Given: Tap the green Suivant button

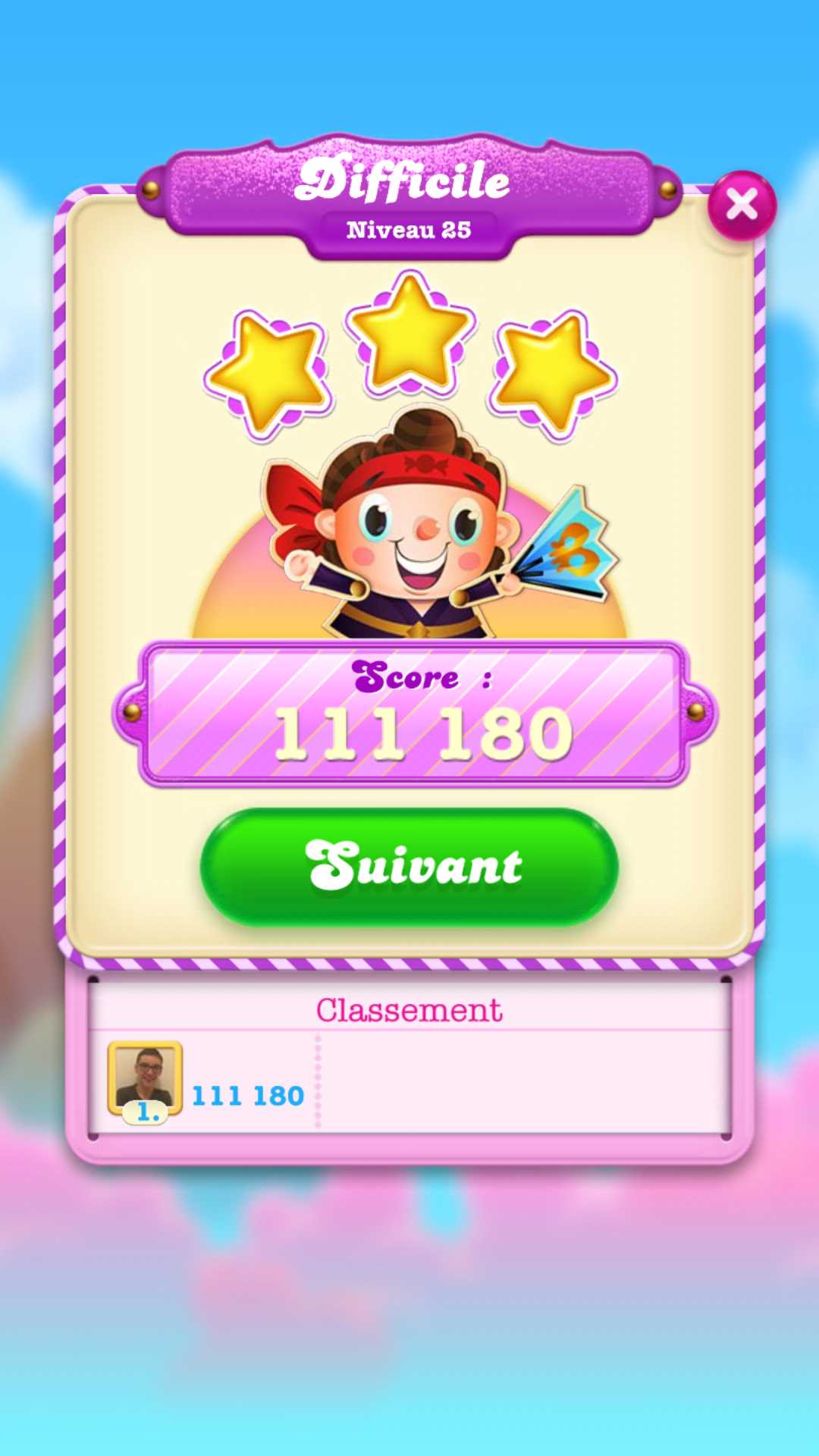Looking at the screenshot, I should pyautogui.click(x=409, y=867).
